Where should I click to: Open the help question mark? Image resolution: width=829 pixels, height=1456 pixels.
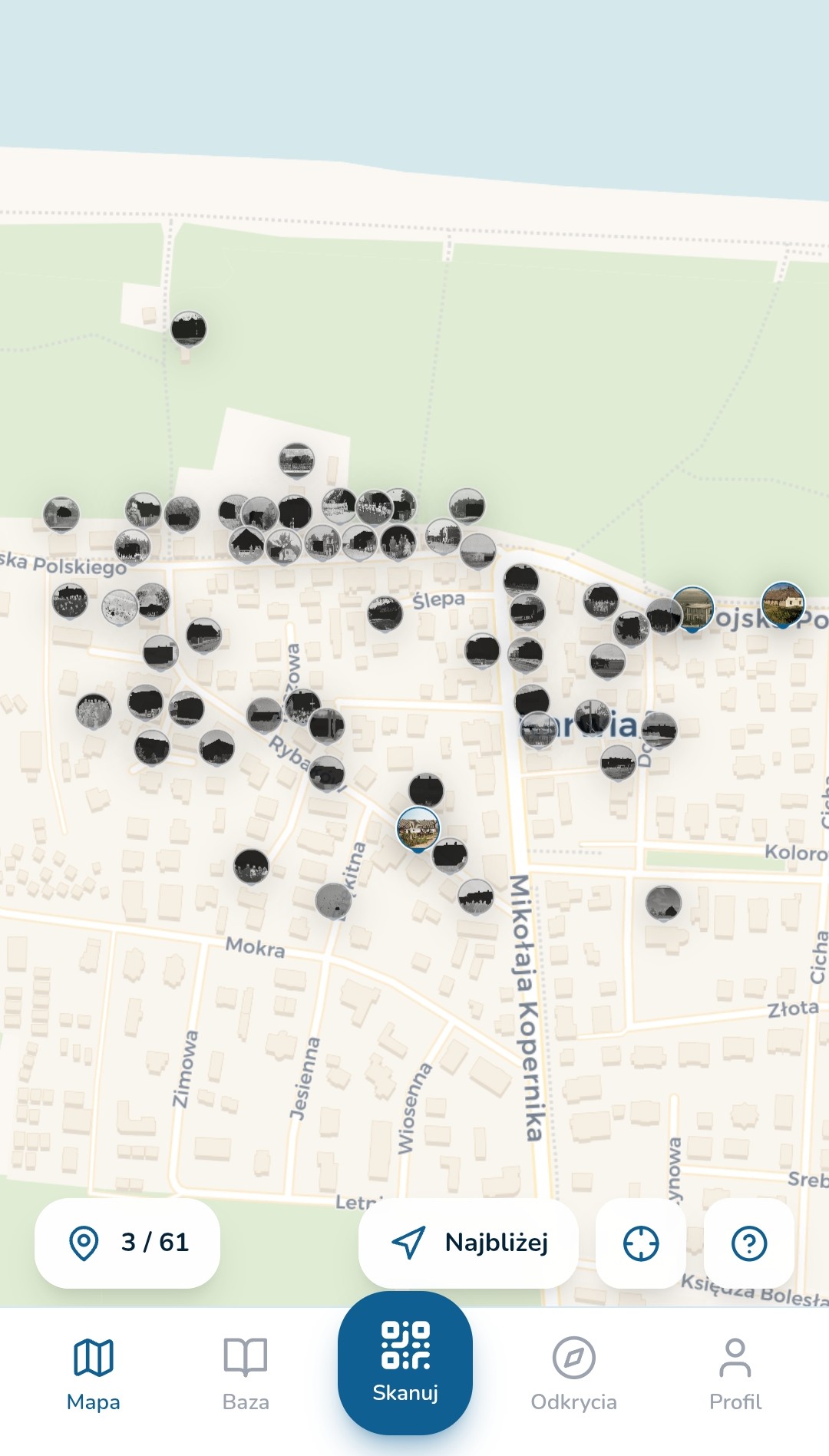pos(749,1243)
